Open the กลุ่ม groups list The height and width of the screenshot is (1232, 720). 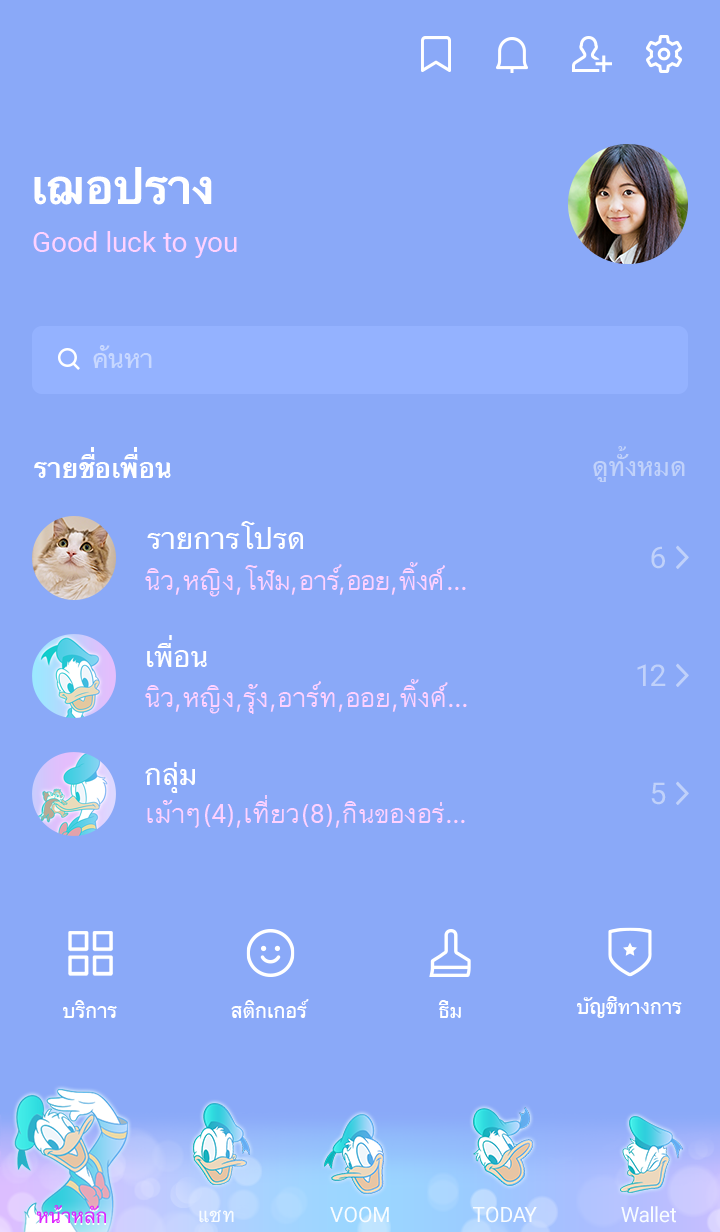coord(360,794)
